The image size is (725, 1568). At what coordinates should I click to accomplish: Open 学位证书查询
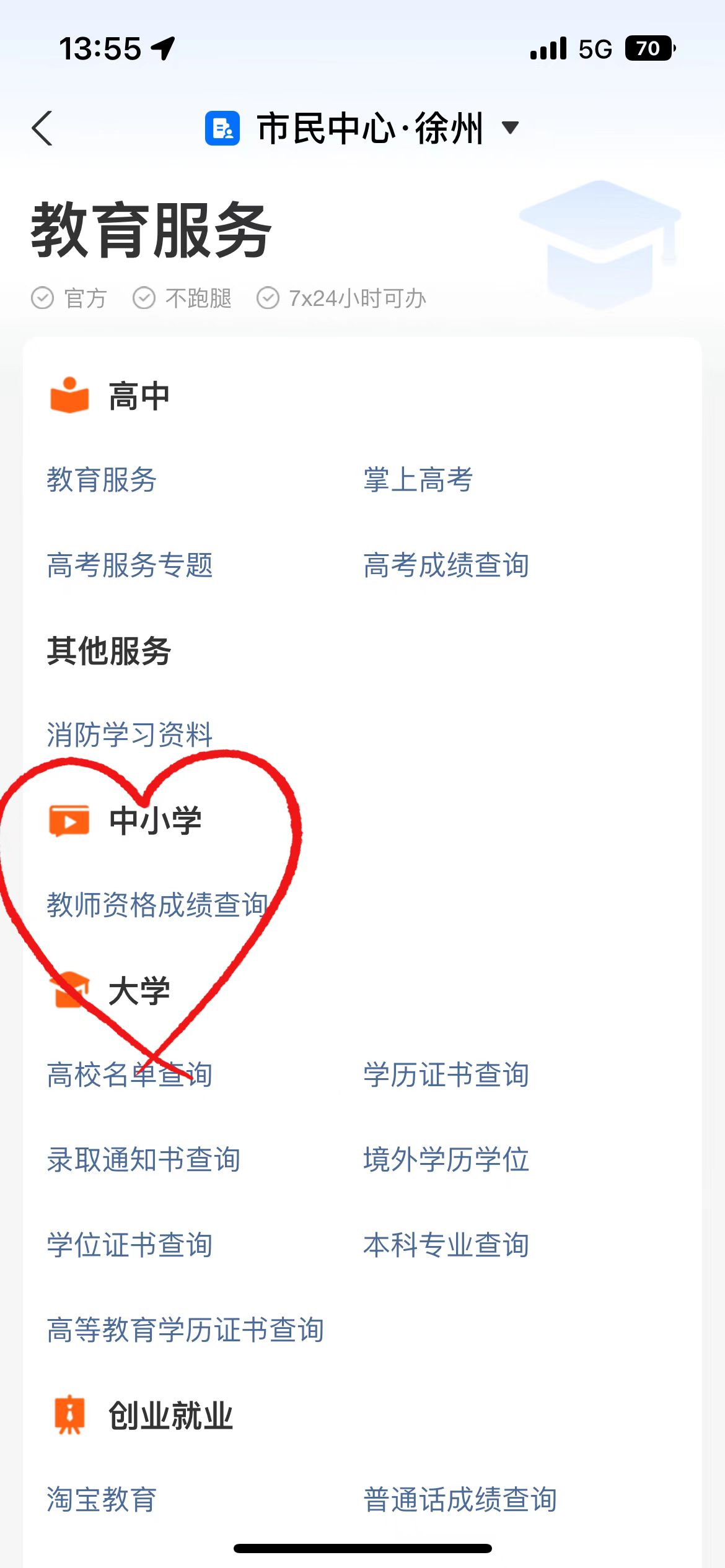pyautogui.click(x=130, y=1245)
